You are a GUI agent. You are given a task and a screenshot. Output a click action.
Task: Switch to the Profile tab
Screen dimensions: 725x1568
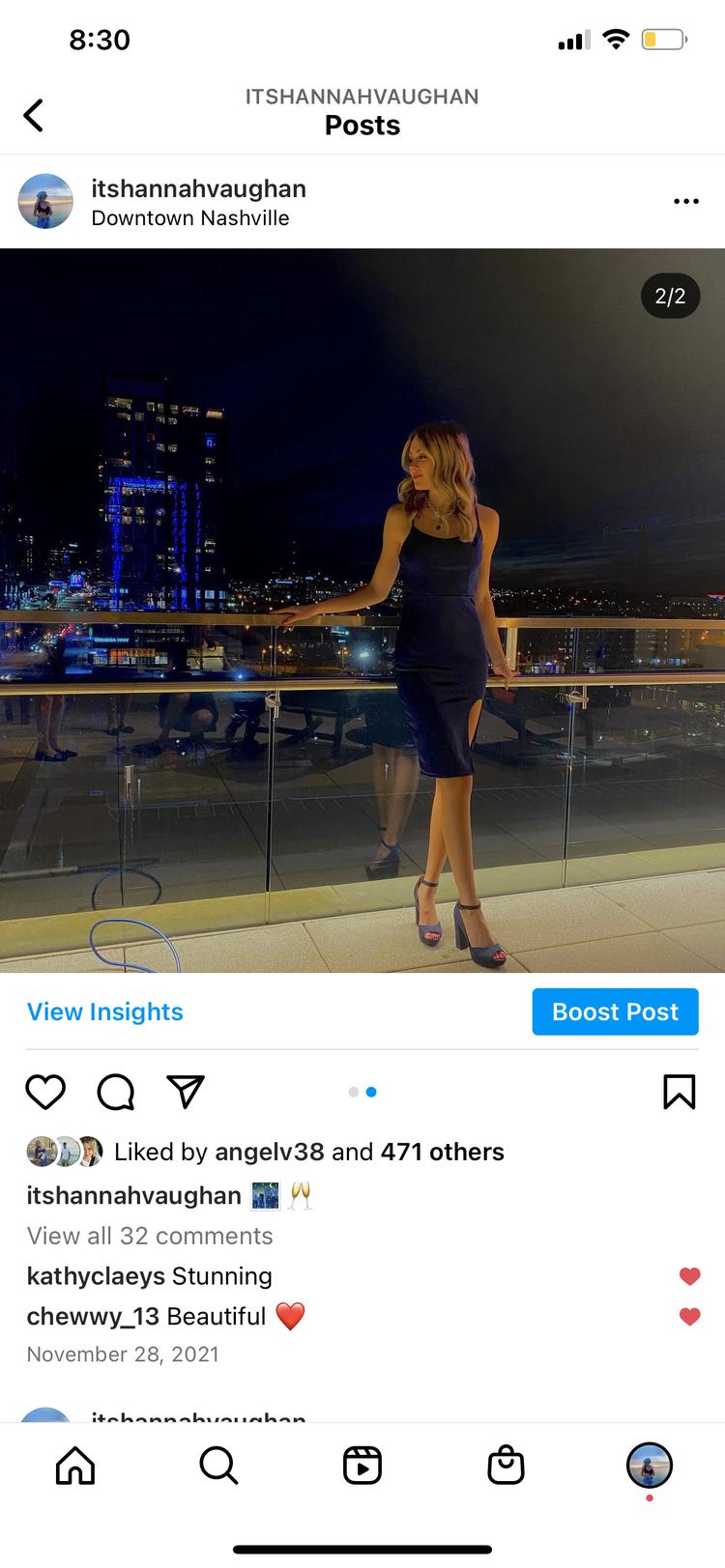pos(649,1465)
